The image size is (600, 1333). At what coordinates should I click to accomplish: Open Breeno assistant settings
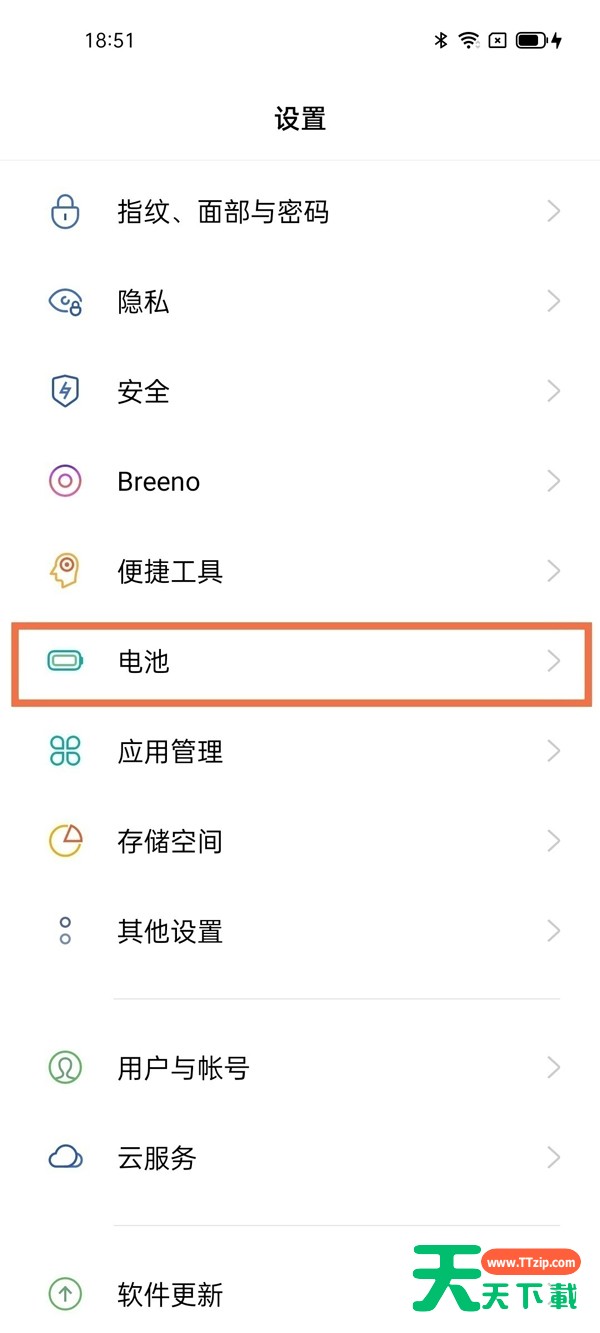click(x=300, y=482)
